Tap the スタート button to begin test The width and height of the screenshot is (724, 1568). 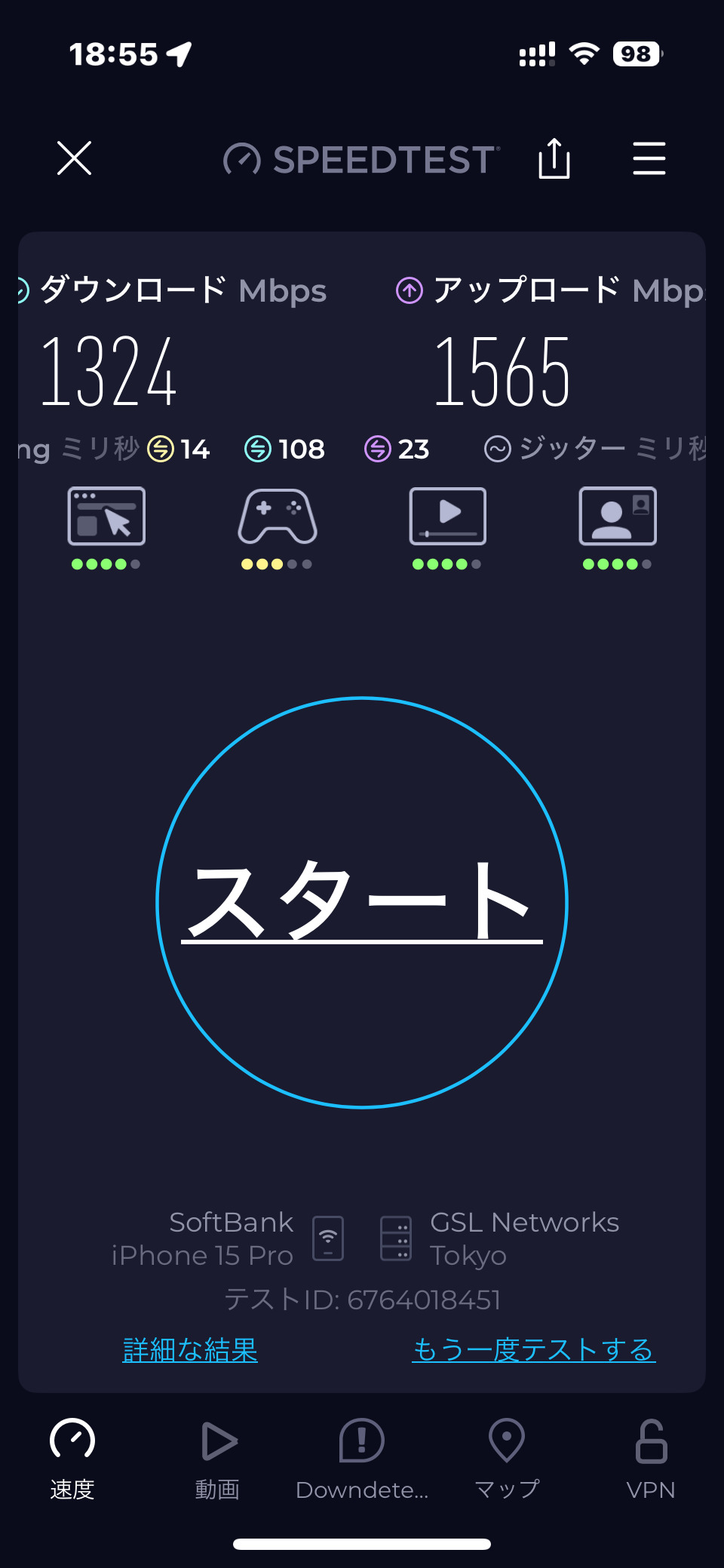(362, 902)
